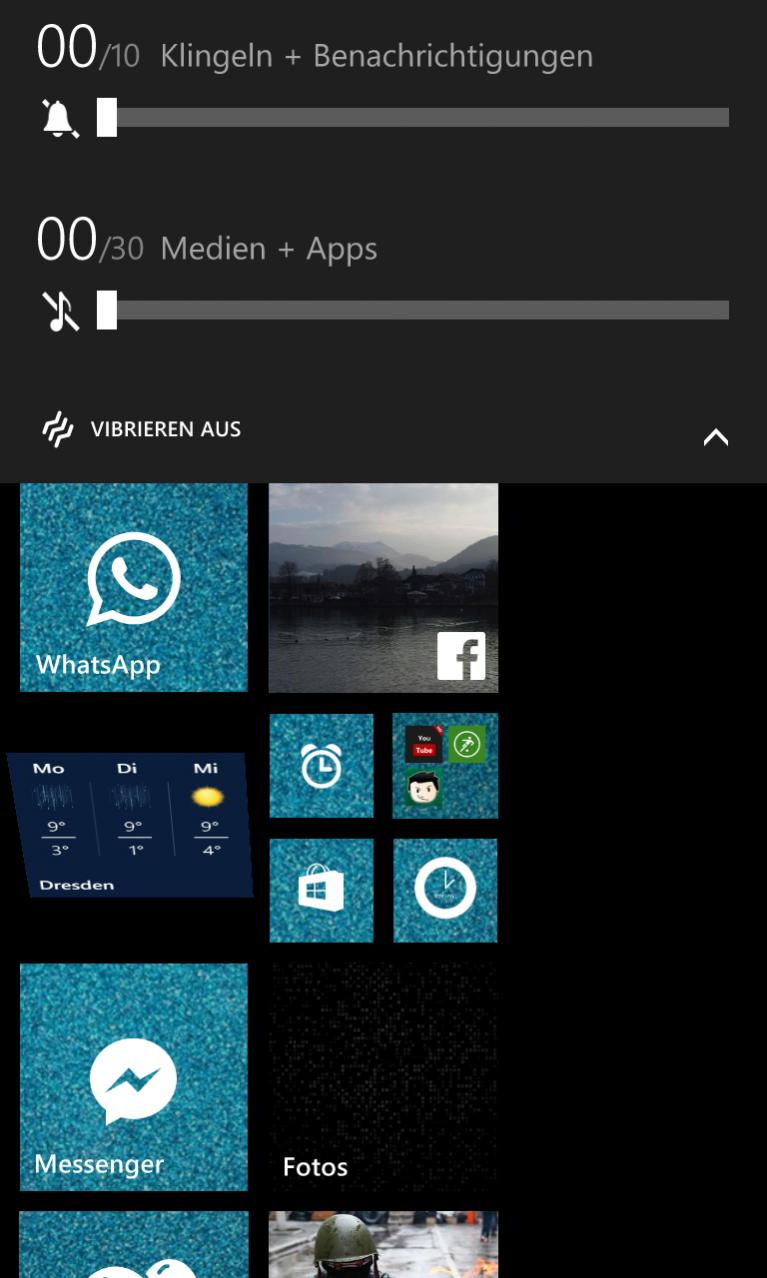
Task: Toggle the ringer bell mute icon
Action: tap(59, 118)
